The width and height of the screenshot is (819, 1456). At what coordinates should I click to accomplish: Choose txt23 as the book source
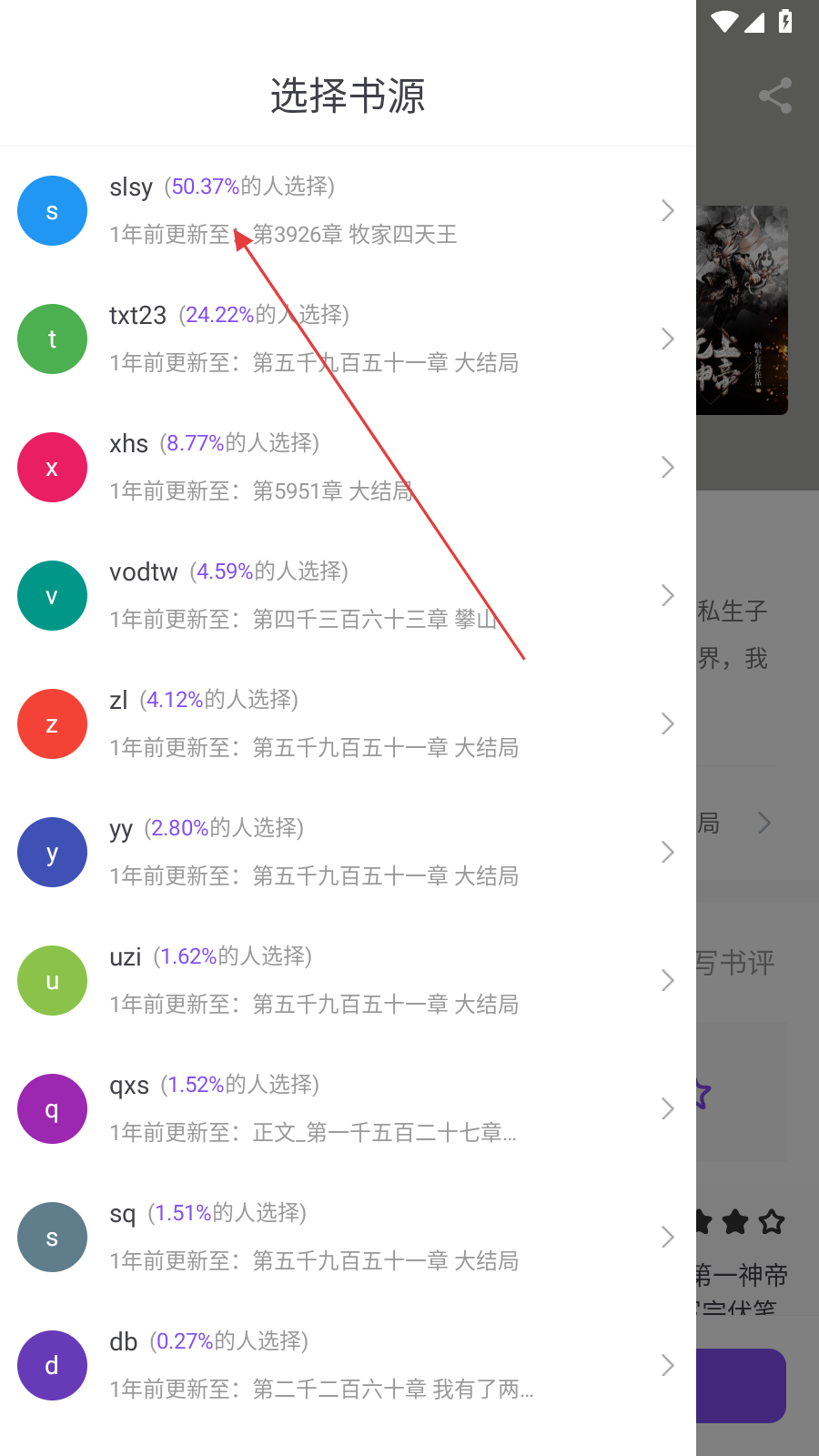[346, 339]
